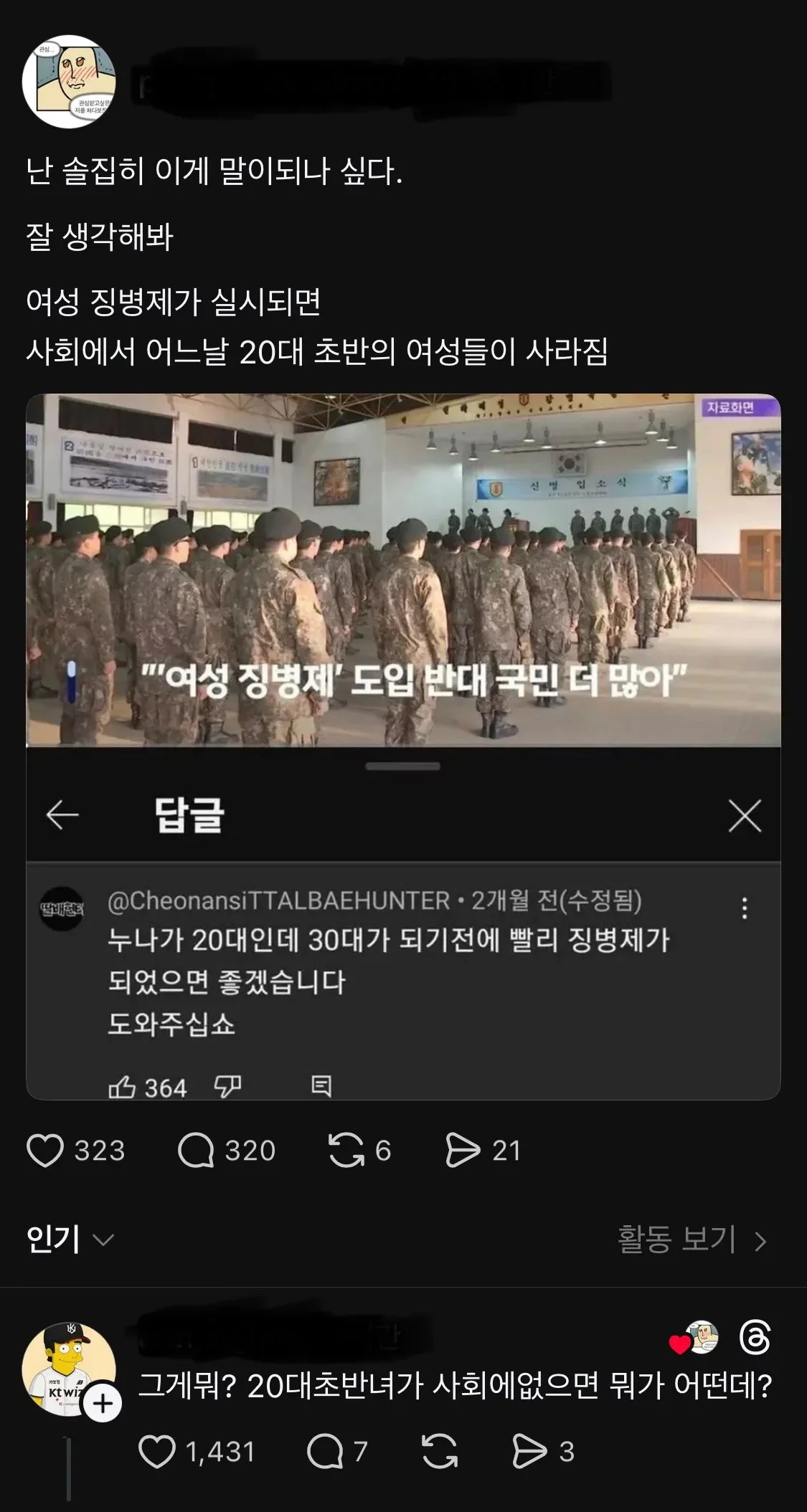Repost the reply starting with 그게뭐?

click(x=439, y=1452)
